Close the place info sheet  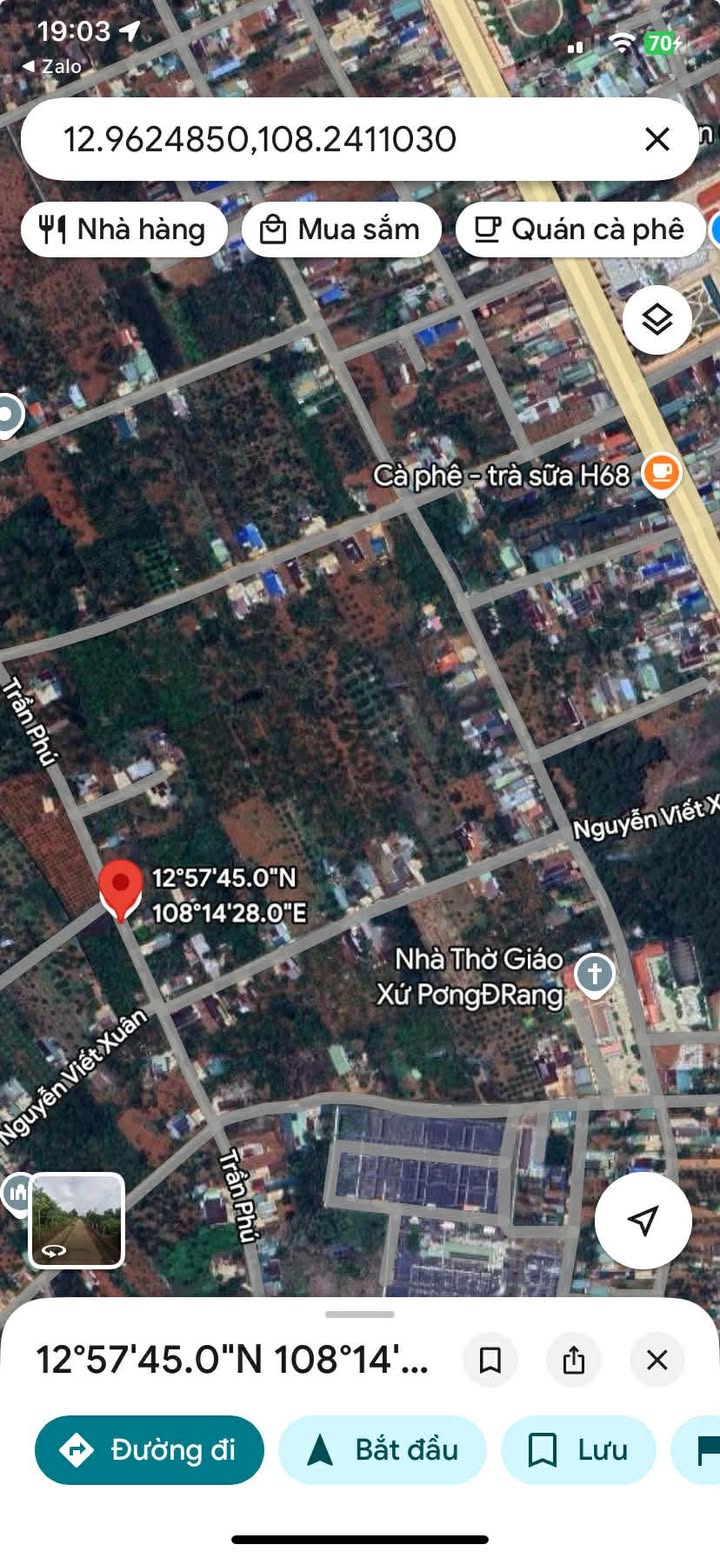pyautogui.click(x=657, y=1360)
